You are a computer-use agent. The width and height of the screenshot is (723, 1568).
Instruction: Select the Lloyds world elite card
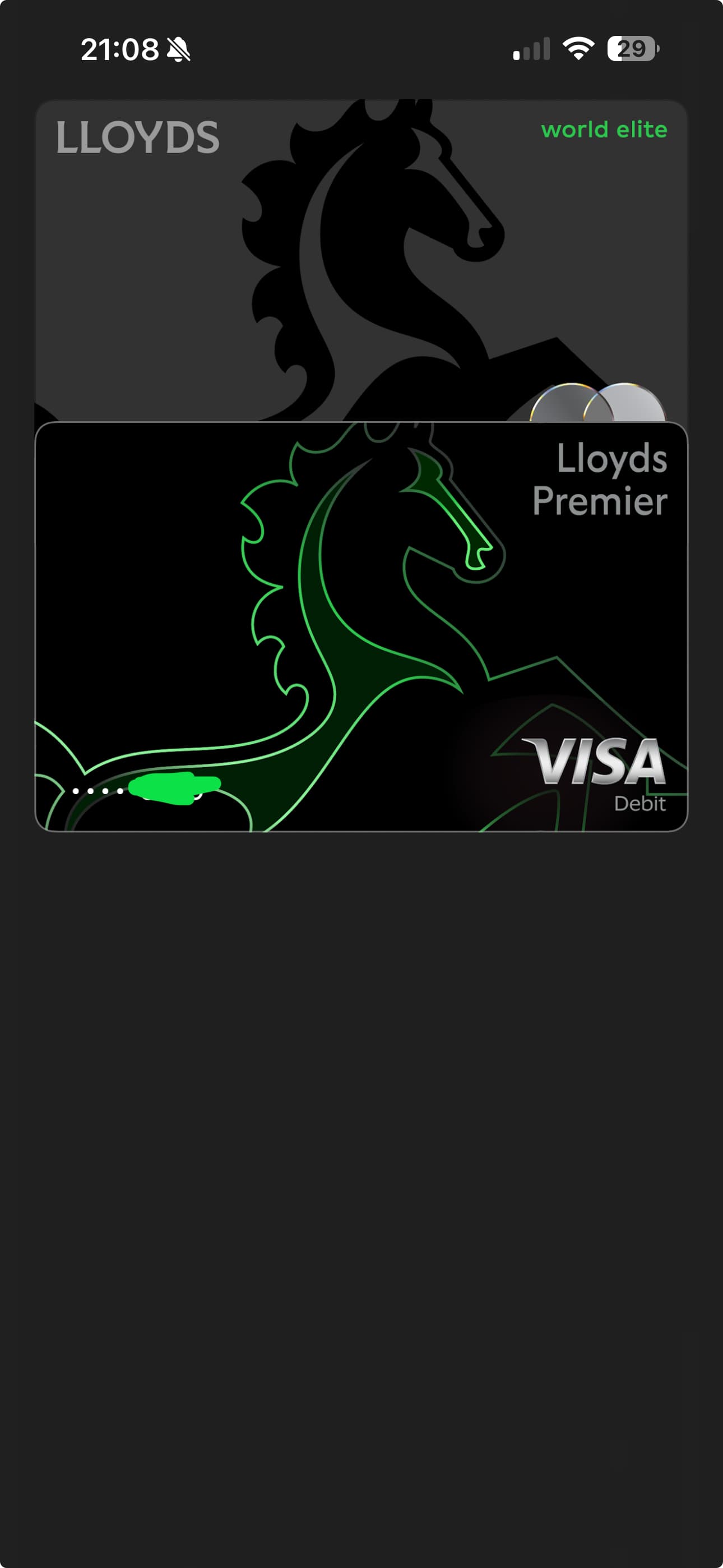pos(361,260)
